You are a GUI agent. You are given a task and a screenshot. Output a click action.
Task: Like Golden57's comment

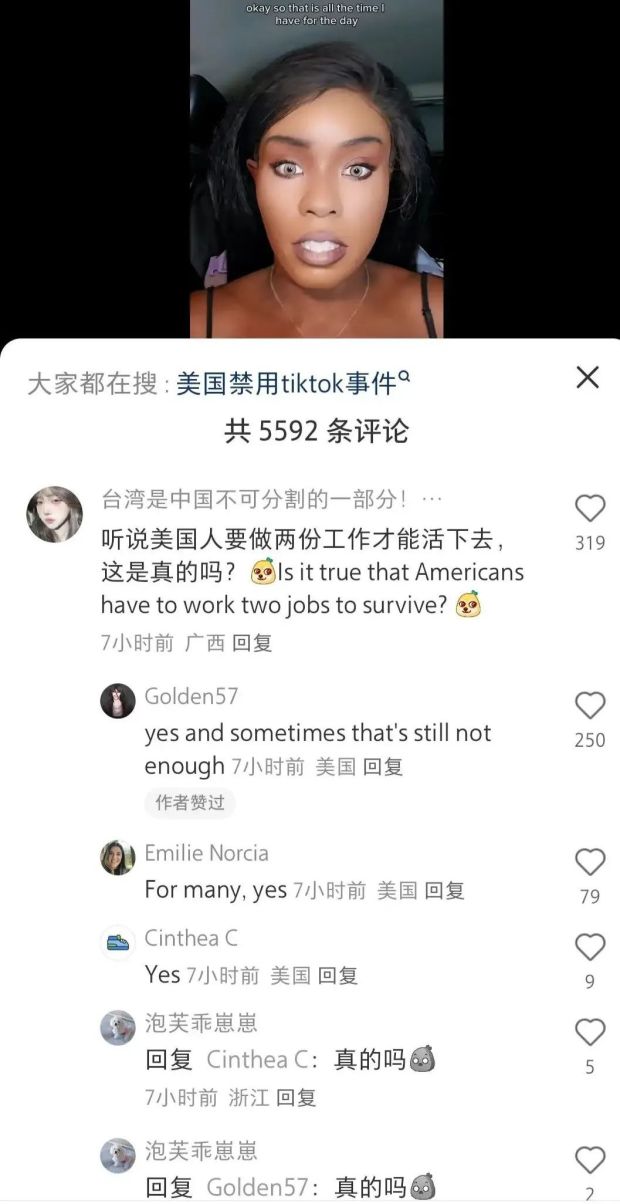pos(590,706)
